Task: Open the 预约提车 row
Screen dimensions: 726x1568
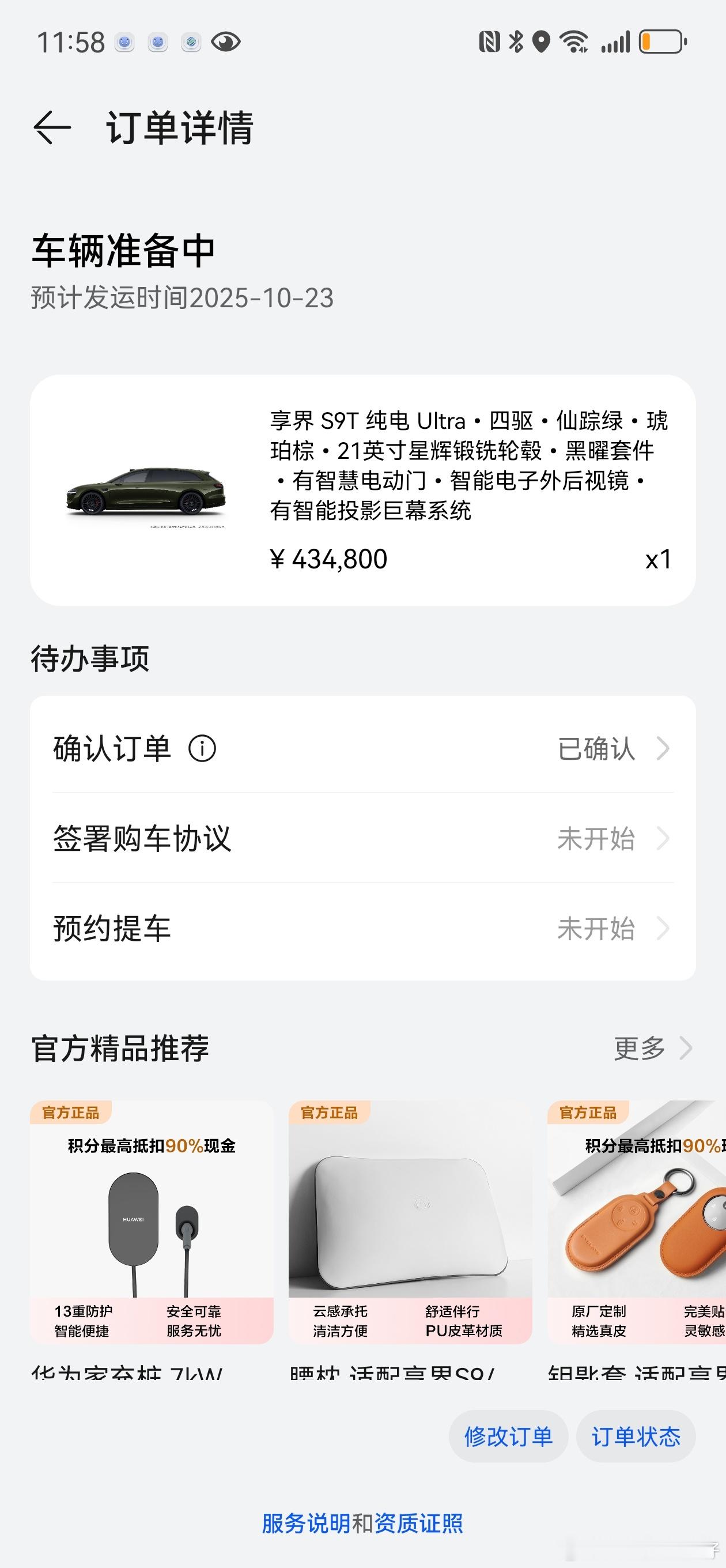Action: 362,928
